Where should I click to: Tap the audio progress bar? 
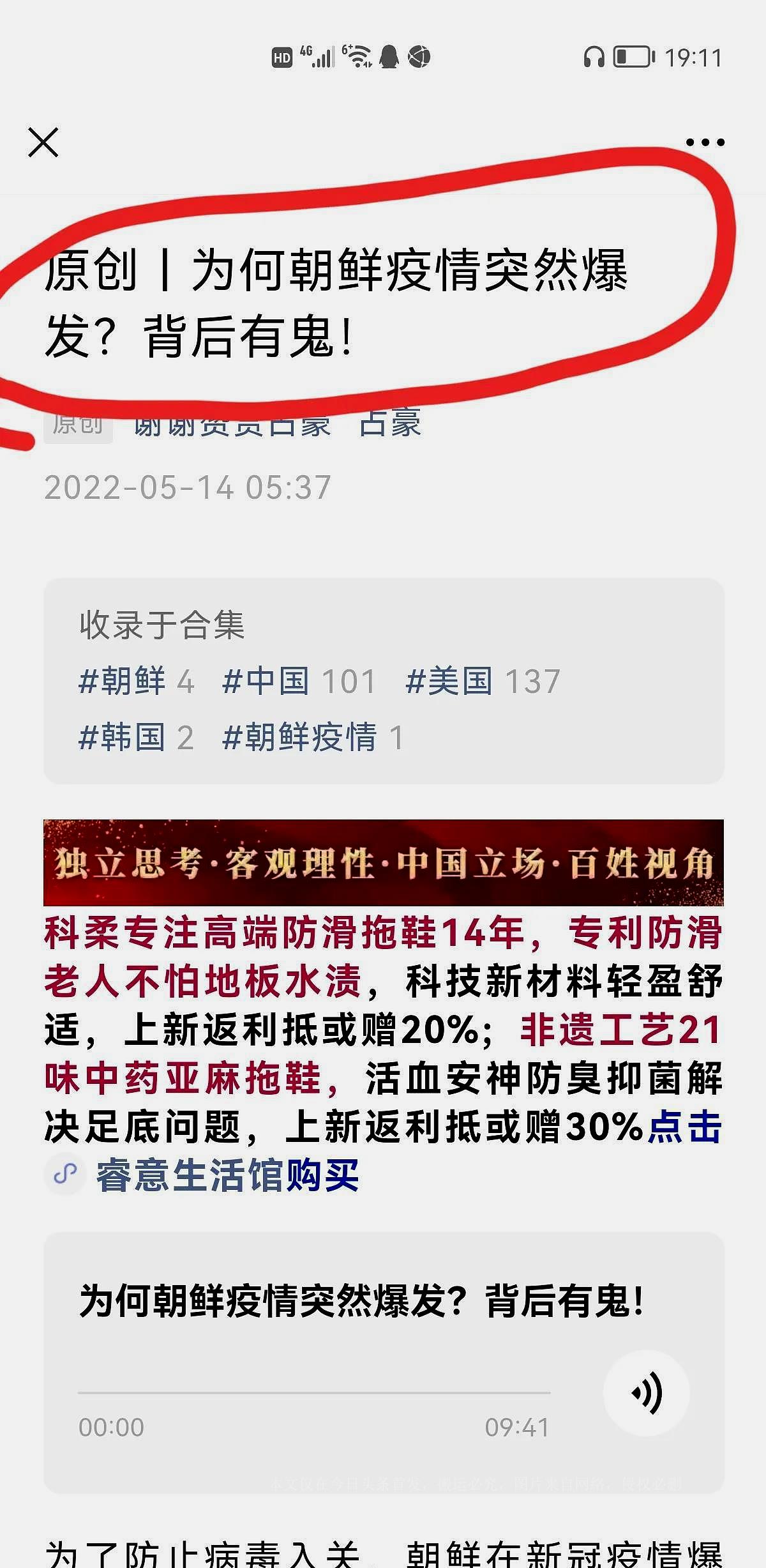[x=314, y=1392]
